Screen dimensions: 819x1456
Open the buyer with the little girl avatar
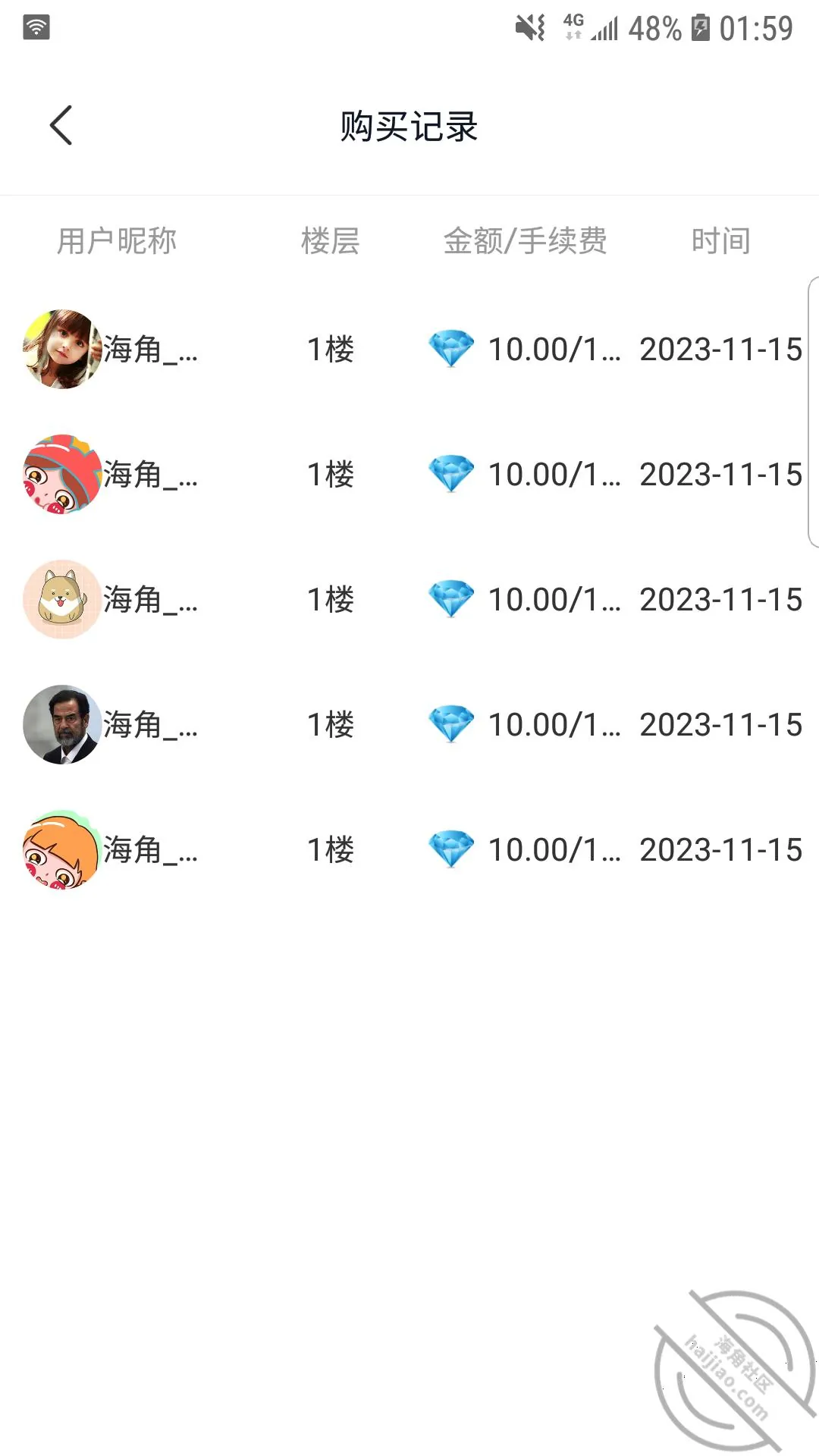point(62,349)
